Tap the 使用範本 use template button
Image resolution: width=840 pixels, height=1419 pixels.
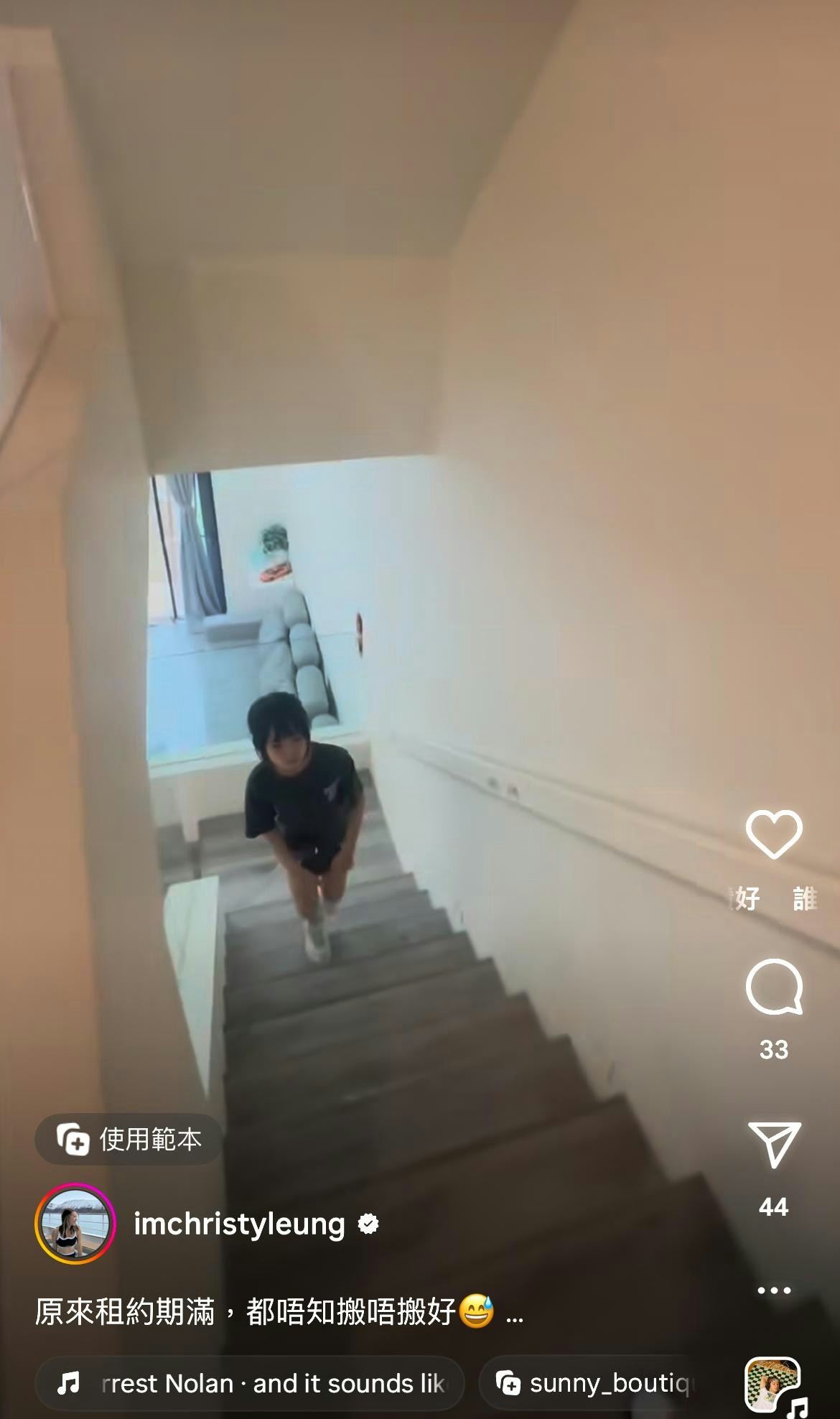pos(129,1140)
